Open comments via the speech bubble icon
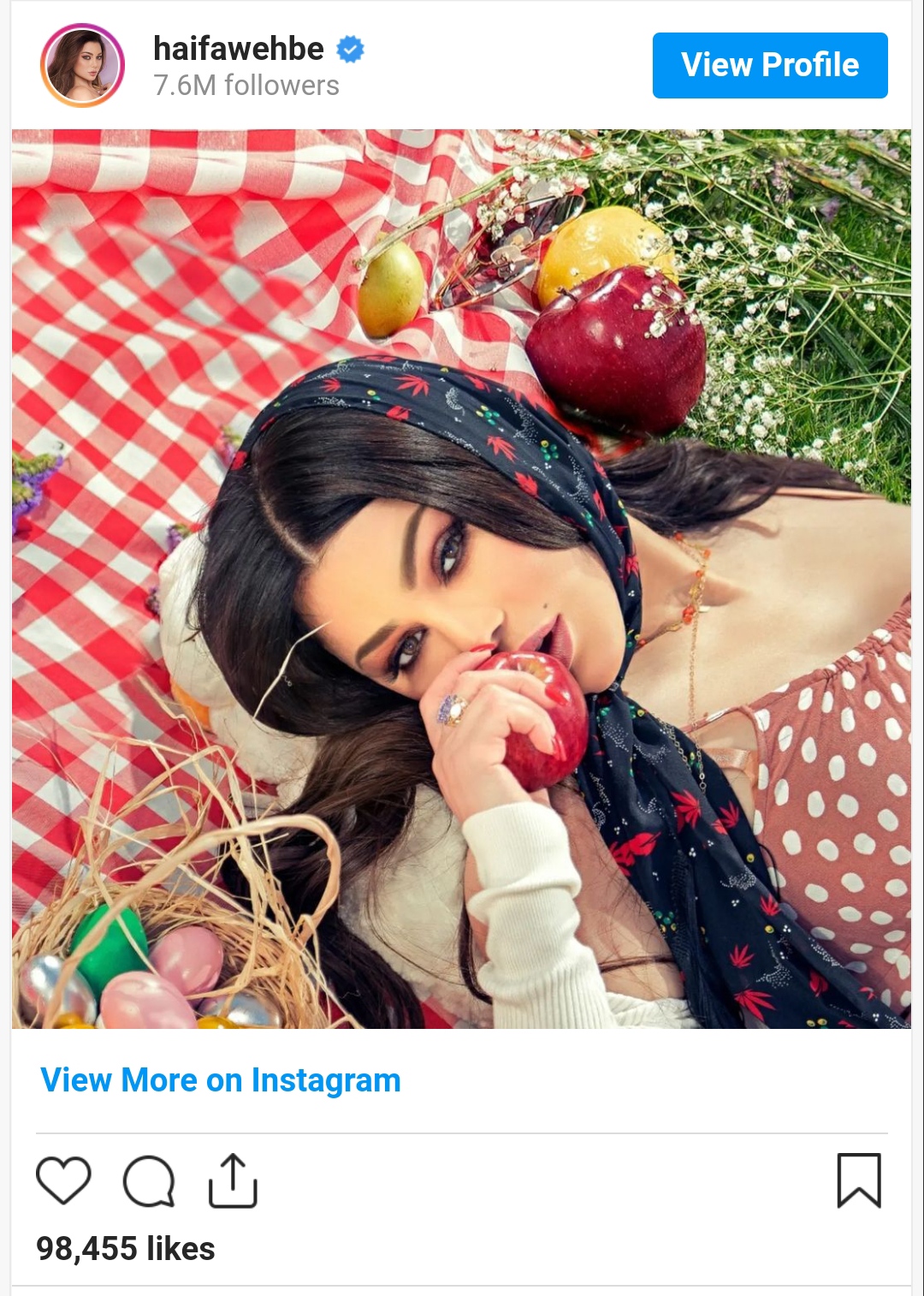Viewport: 924px width, 1296px height. coord(149,1181)
